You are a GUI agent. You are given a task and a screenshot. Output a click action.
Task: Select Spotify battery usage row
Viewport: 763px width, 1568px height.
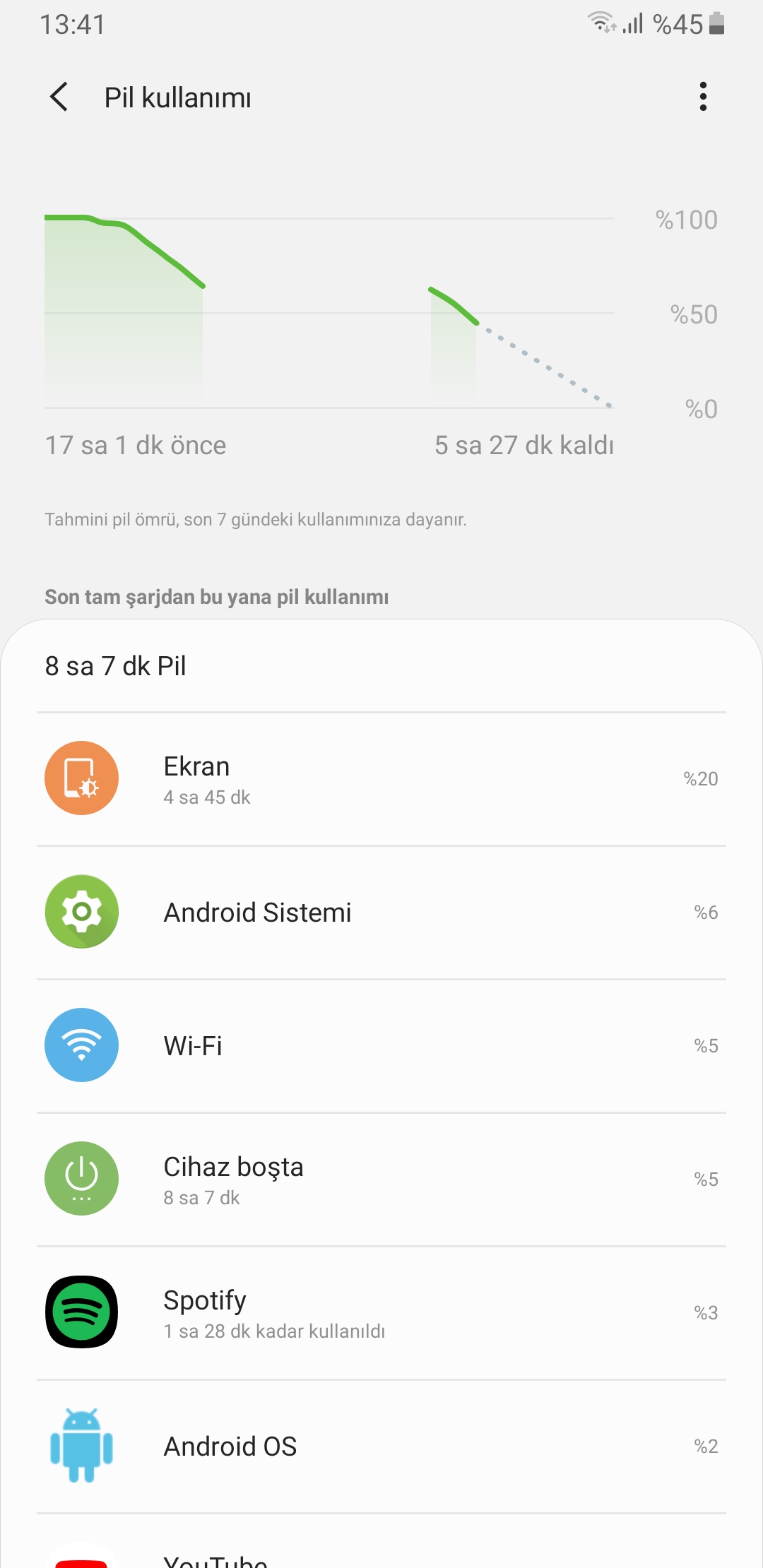click(x=381, y=1313)
